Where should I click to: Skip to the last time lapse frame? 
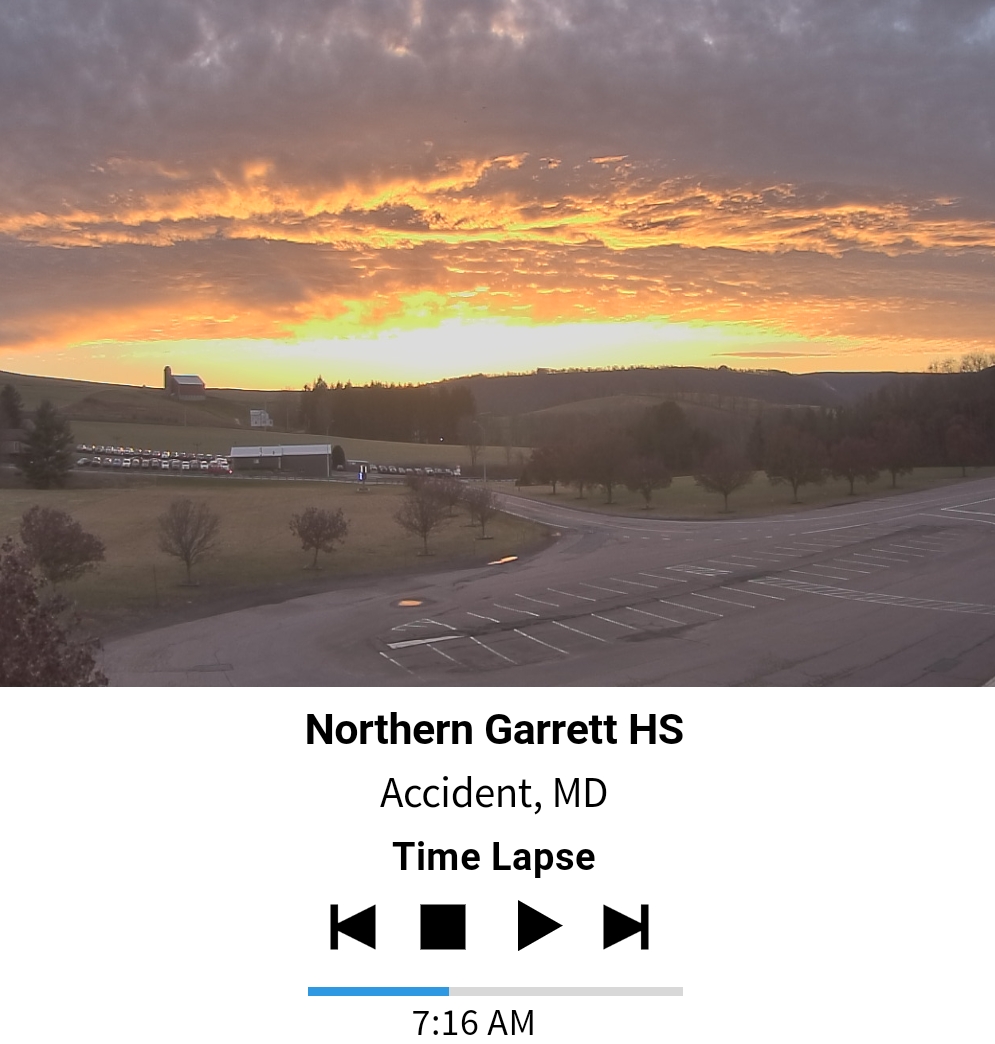pyautogui.click(x=626, y=926)
